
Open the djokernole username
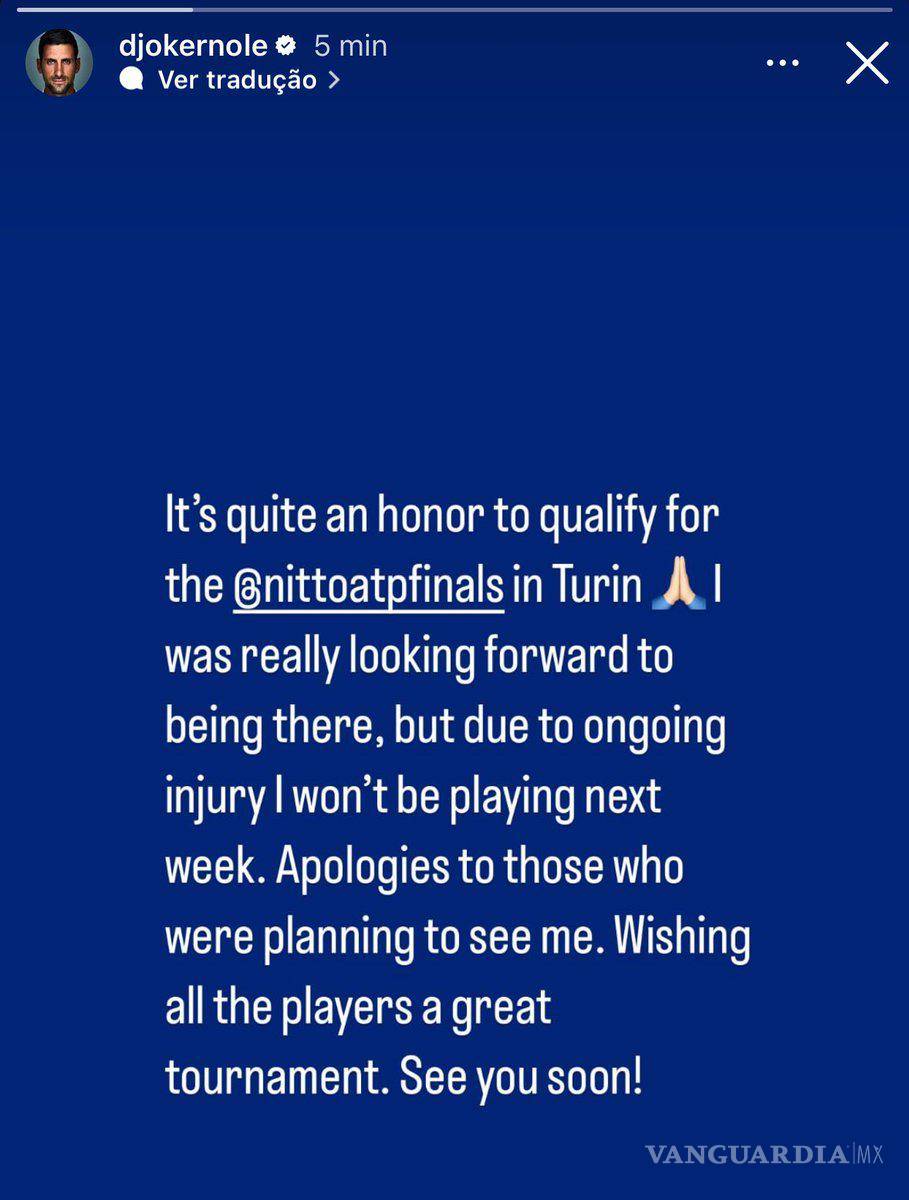193,45
